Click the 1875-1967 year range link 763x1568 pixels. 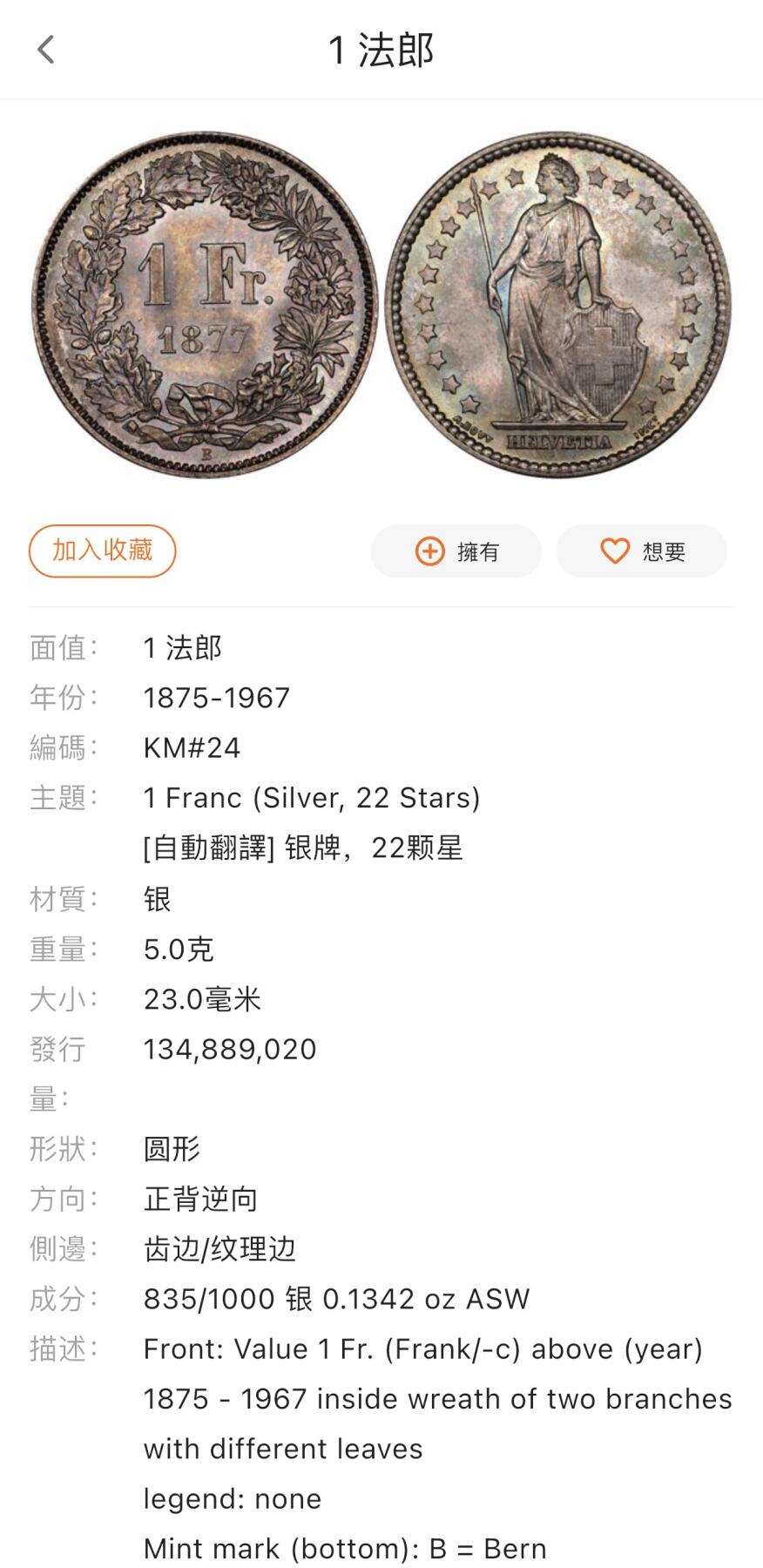point(215,698)
